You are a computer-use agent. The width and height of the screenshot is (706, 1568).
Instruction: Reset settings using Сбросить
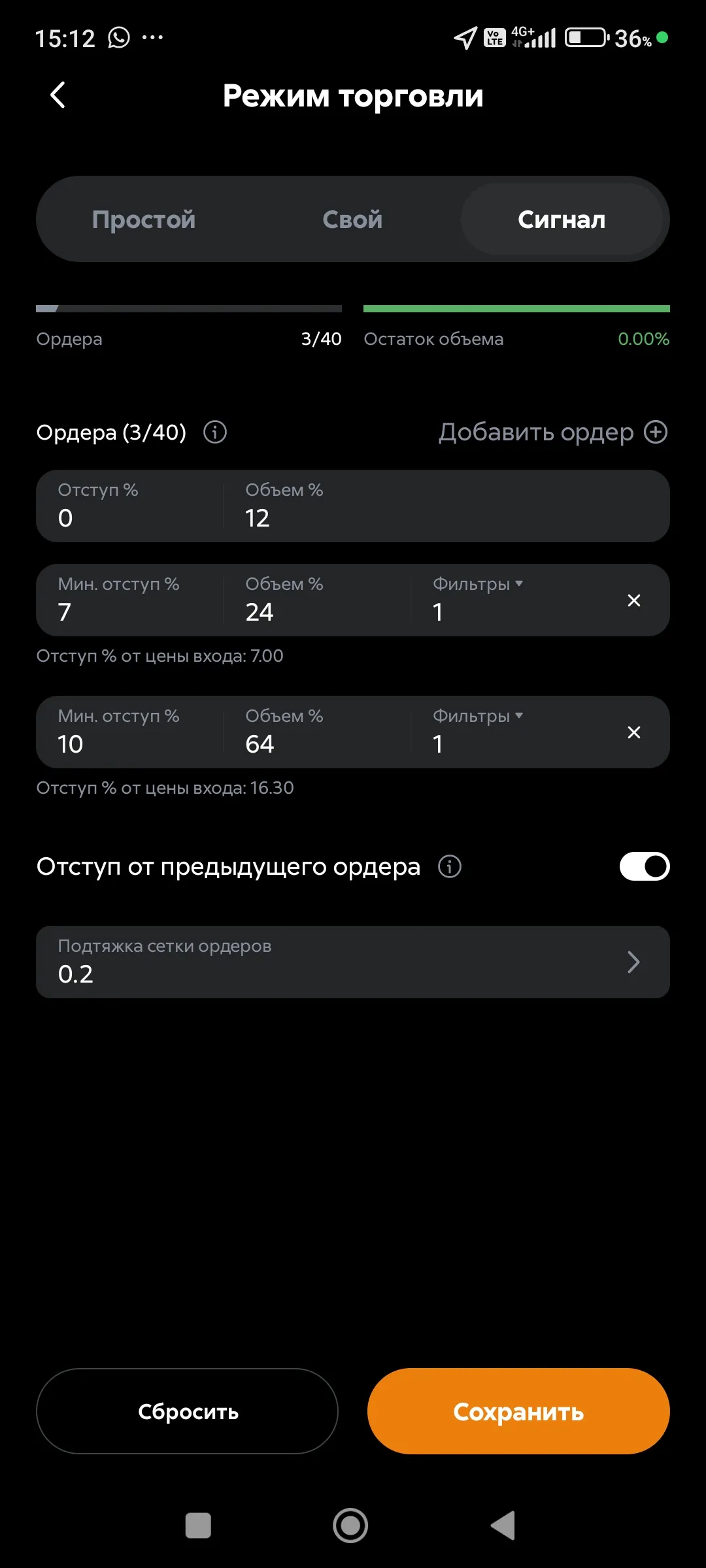(188, 1412)
